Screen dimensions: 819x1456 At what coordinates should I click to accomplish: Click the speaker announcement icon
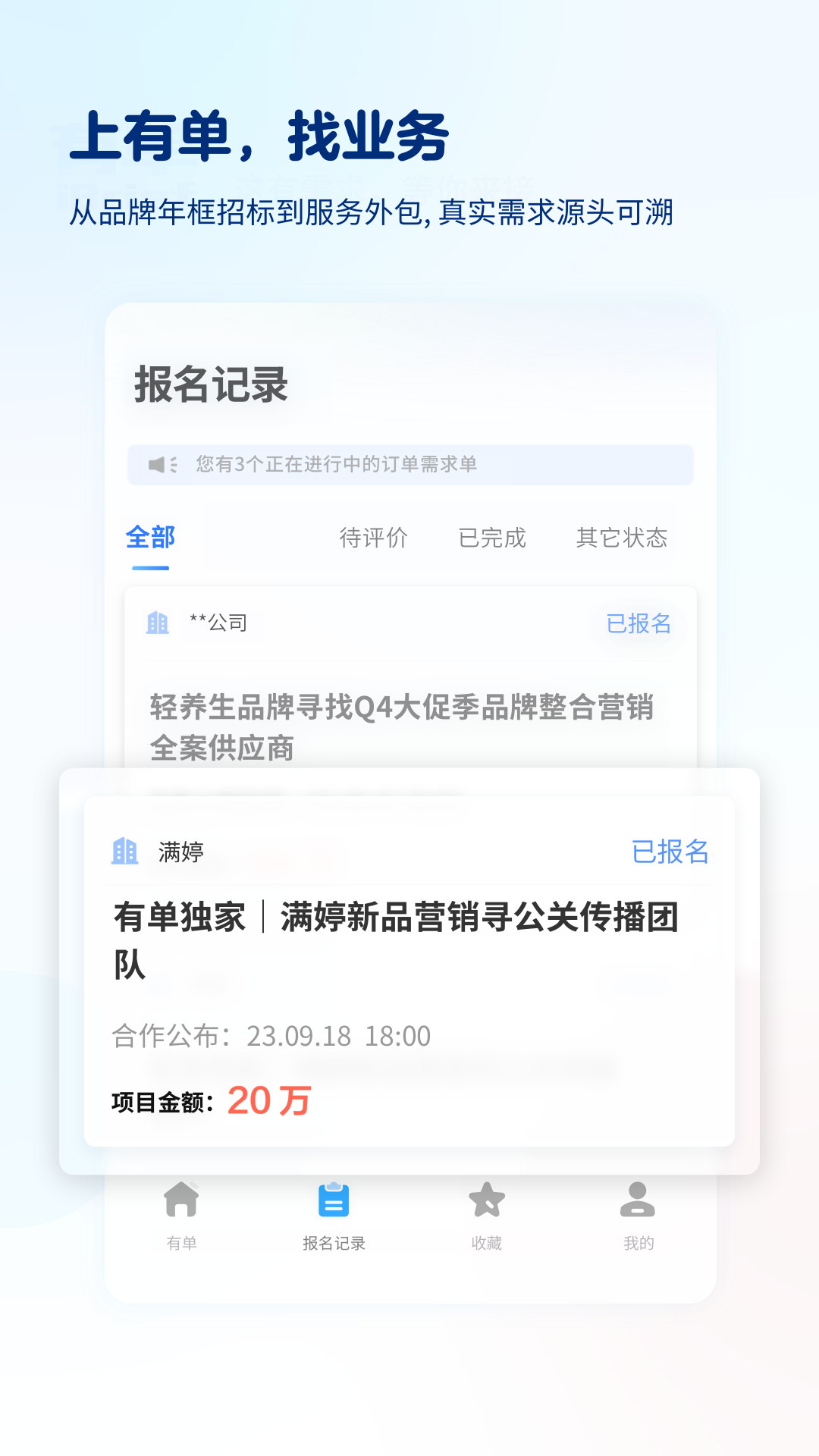pyautogui.click(x=161, y=465)
